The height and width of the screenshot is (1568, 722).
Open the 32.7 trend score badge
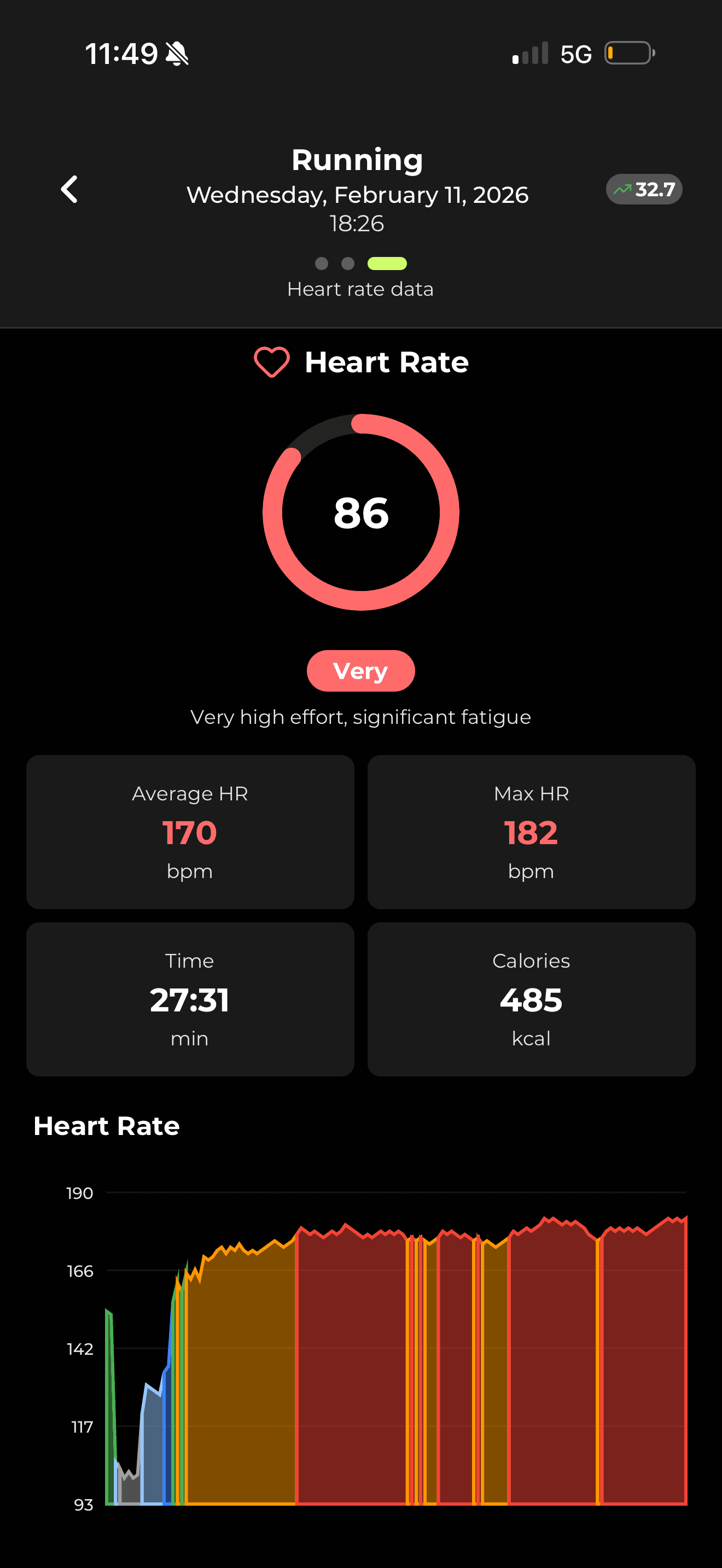point(643,189)
